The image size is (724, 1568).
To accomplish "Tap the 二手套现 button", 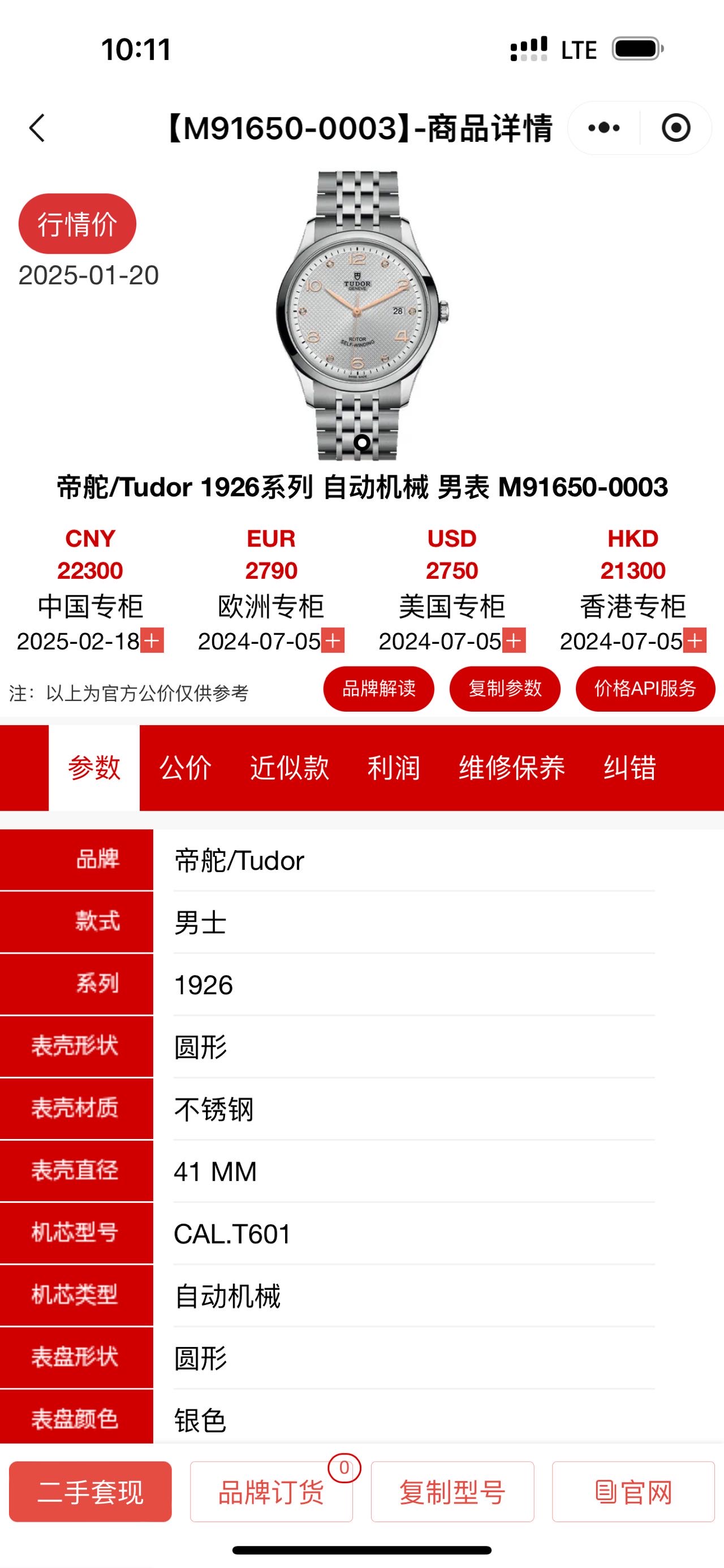I will [x=90, y=1492].
